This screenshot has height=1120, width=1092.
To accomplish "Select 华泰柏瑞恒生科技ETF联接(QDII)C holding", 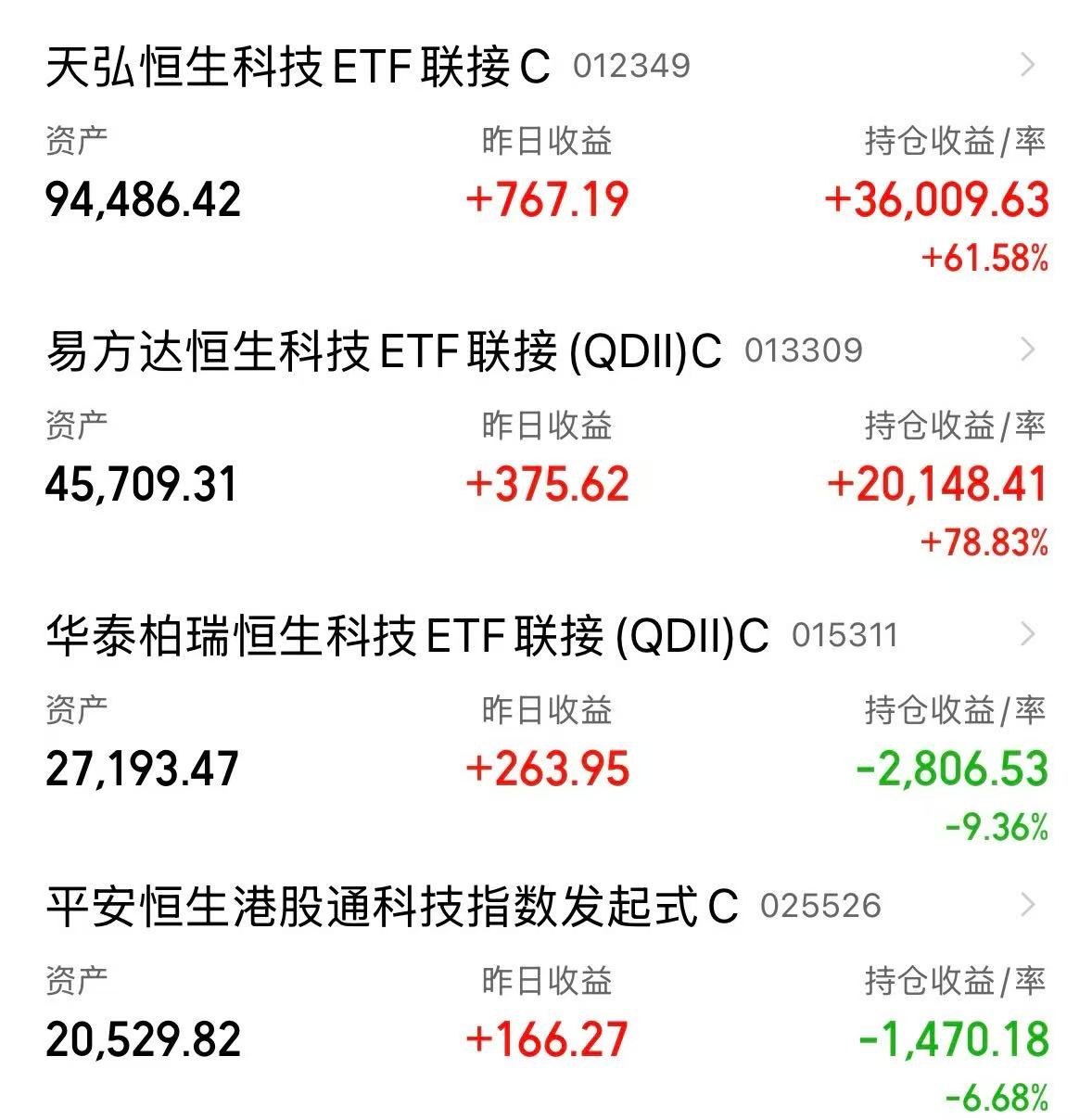I will tap(407, 636).
